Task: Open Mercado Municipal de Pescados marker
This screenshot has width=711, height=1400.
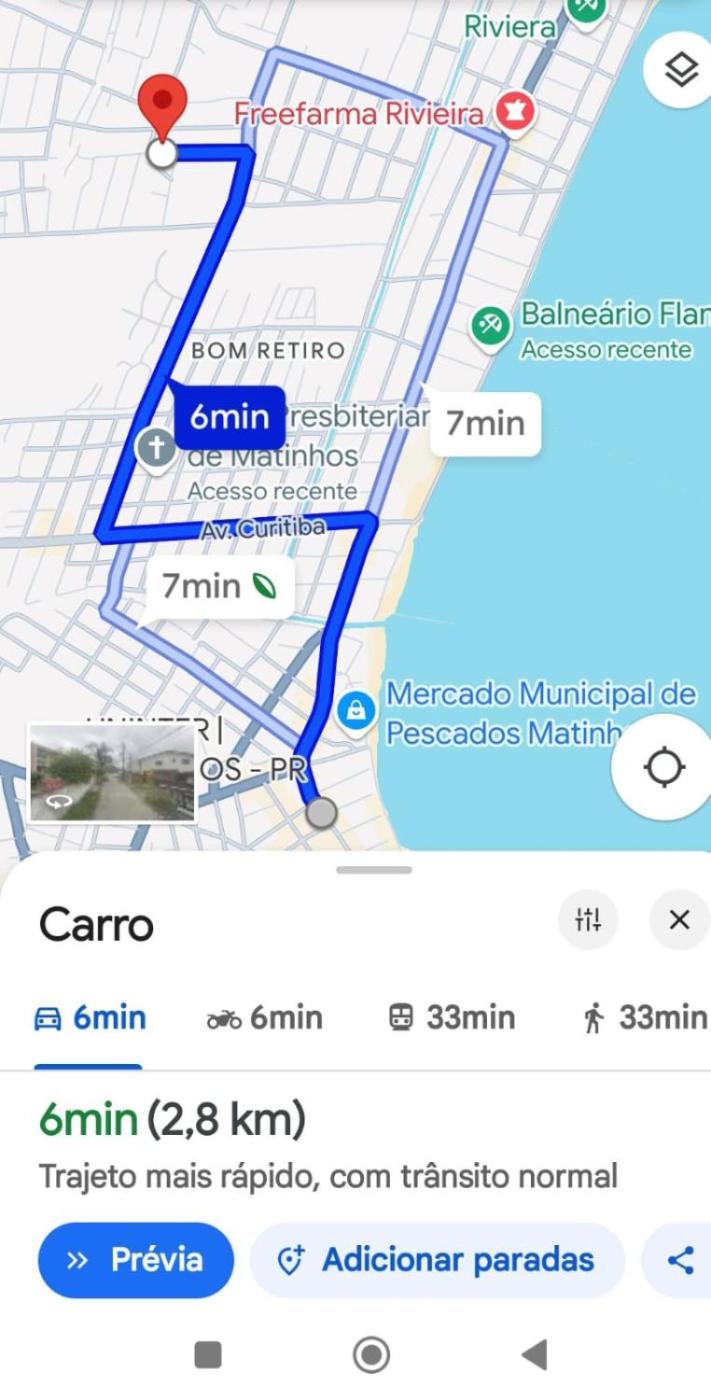Action: pos(355,712)
